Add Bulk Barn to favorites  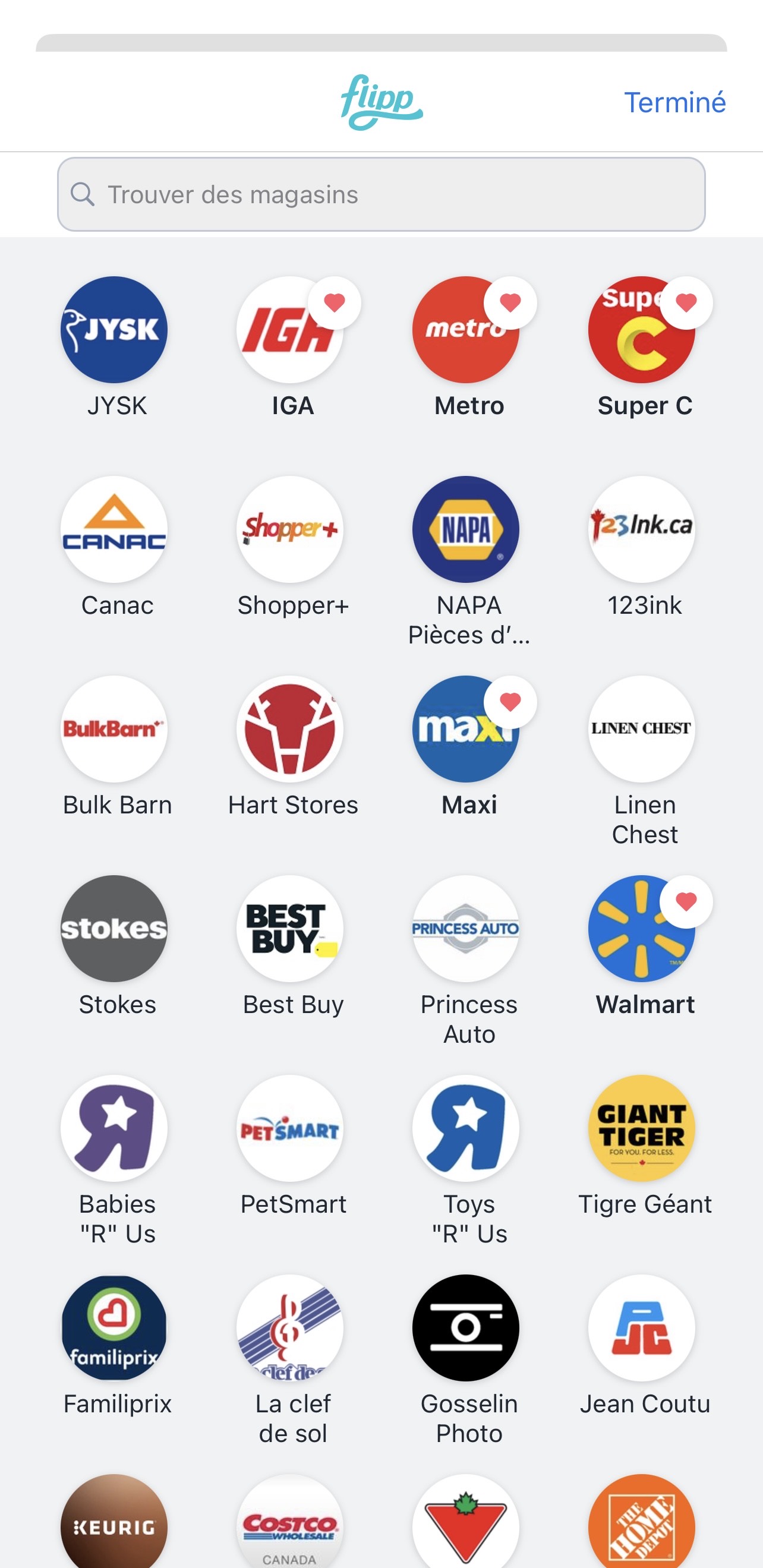[x=115, y=729]
